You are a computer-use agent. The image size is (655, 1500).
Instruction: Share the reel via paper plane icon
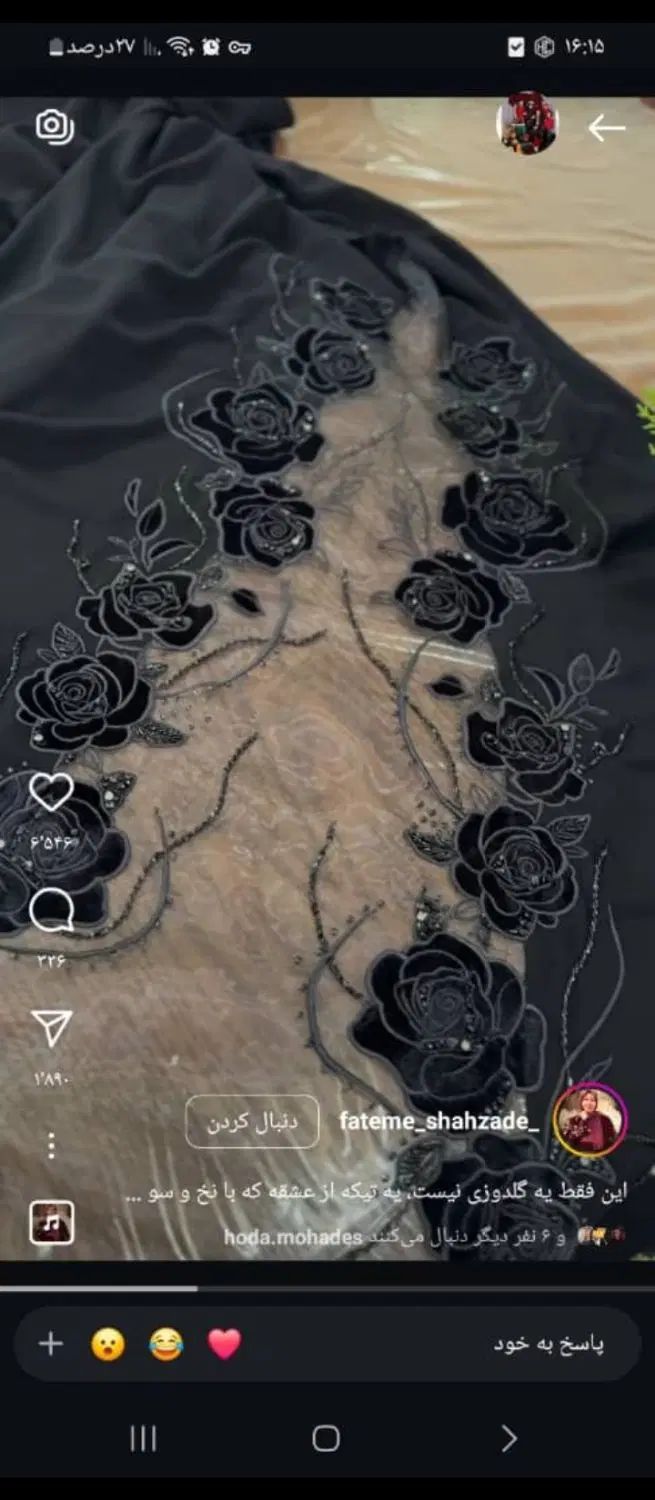(x=51, y=1029)
